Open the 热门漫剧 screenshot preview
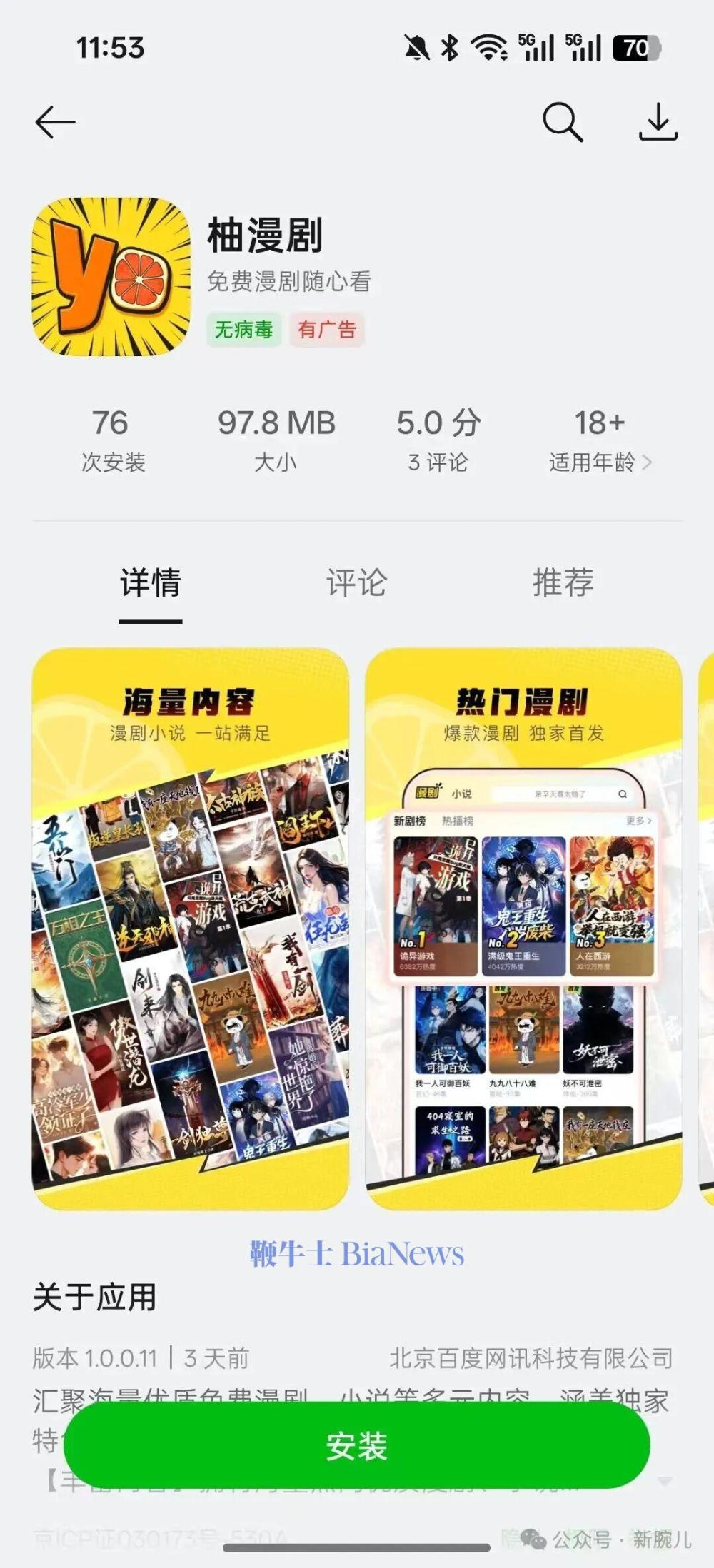This screenshot has width=714, height=1568. pyautogui.click(x=523, y=928)
